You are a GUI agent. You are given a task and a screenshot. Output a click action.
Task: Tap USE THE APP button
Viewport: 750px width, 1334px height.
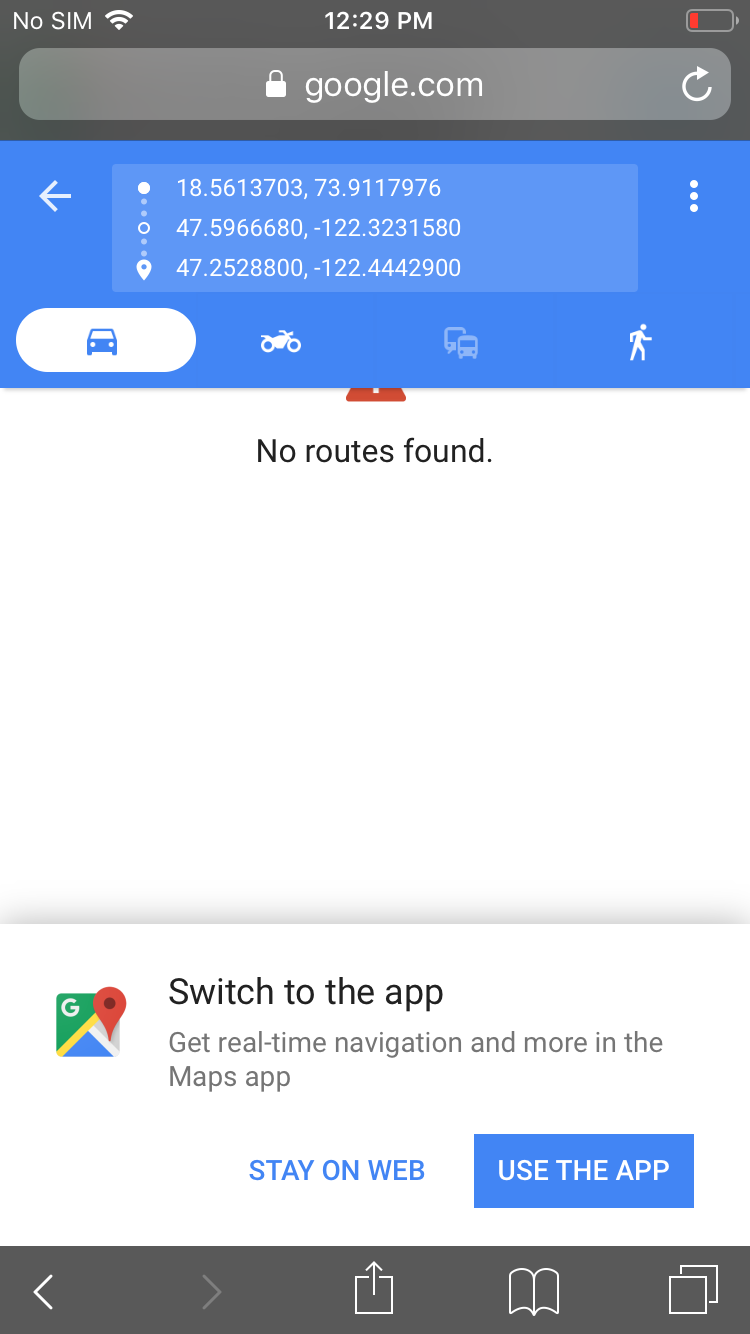point(583,1170)
